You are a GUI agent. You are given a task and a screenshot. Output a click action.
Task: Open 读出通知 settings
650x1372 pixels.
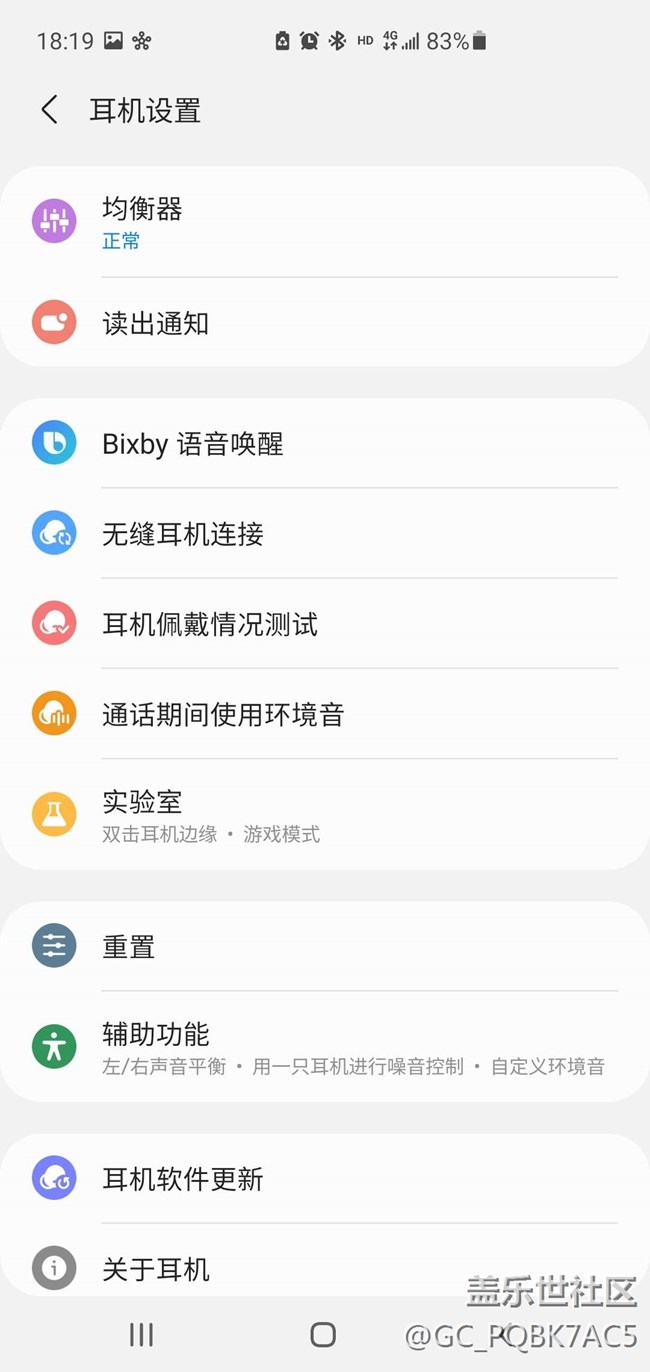click(x=325, y=323)
